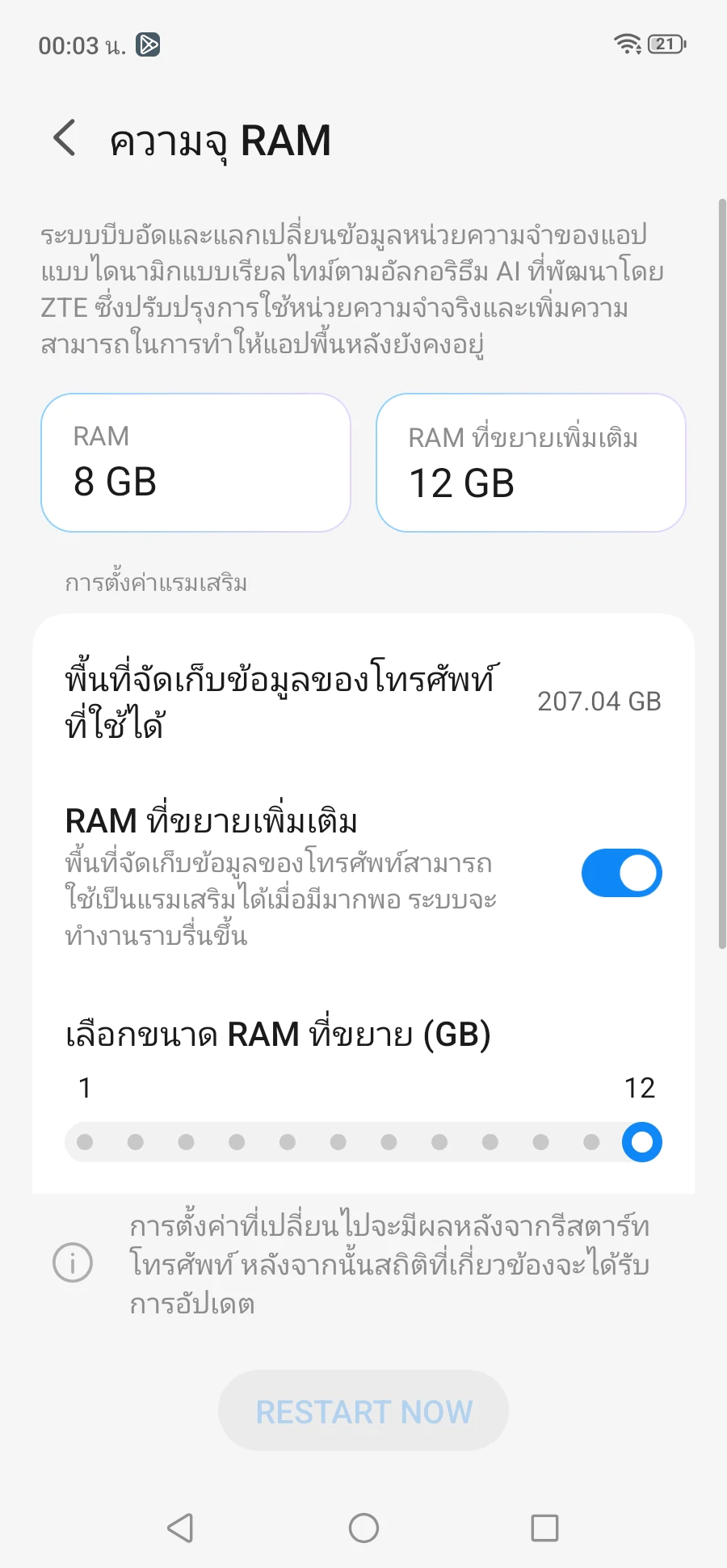Tap the RESTART NOW button

coord(363,1411)
